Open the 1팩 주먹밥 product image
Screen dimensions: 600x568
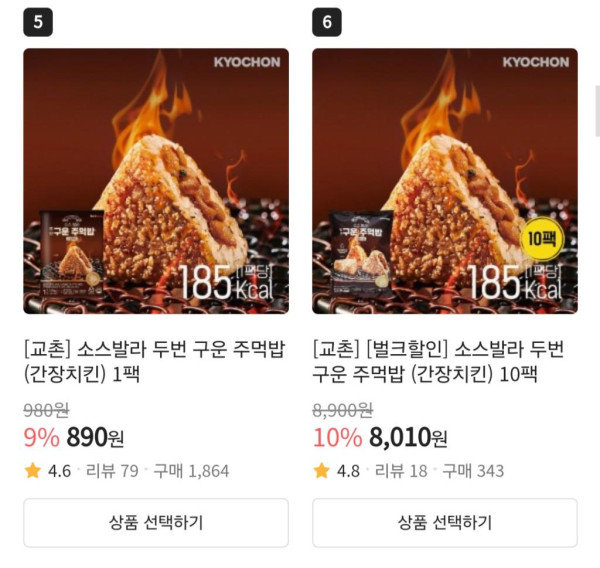pyautogui.click(x=156, y=181)
